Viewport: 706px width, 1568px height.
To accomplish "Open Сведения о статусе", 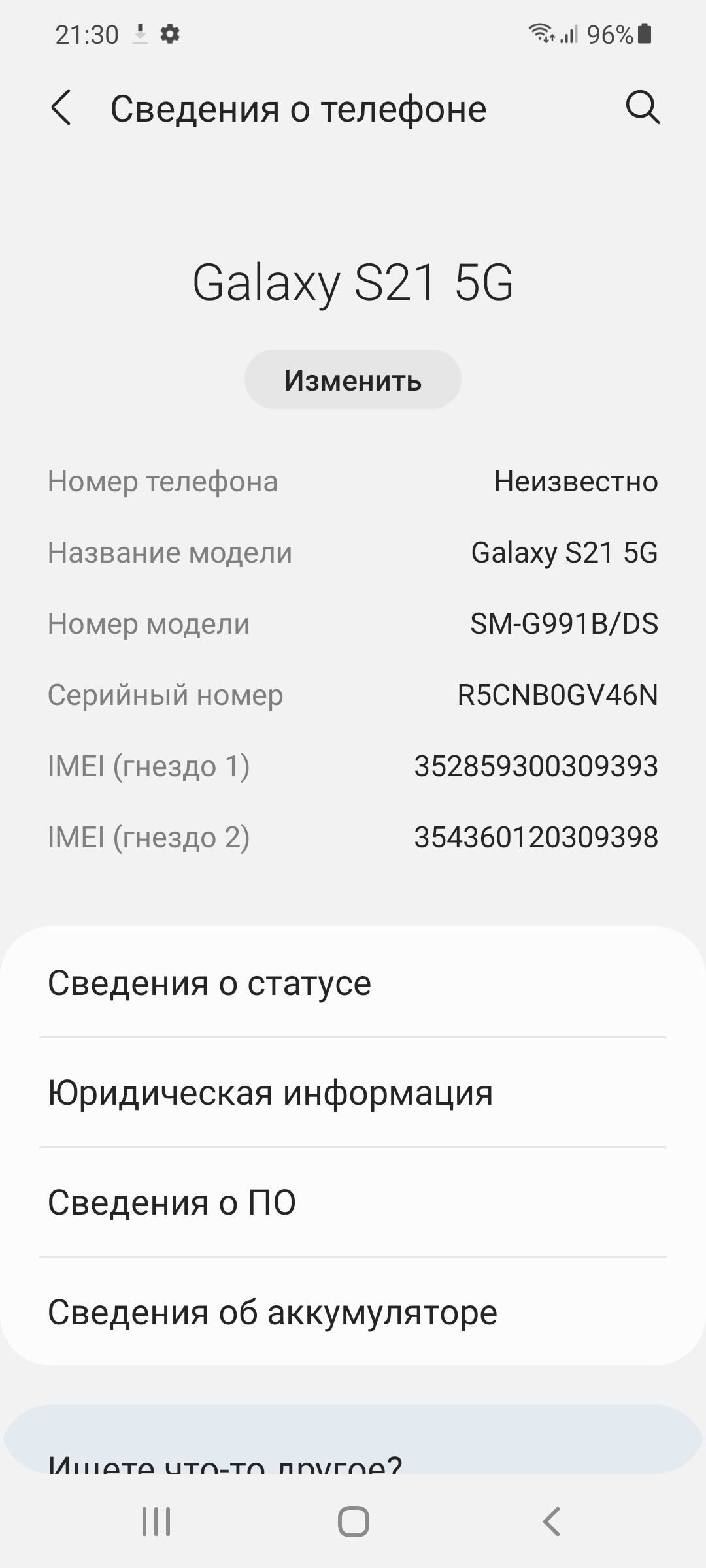I will [x=352, y=983].
